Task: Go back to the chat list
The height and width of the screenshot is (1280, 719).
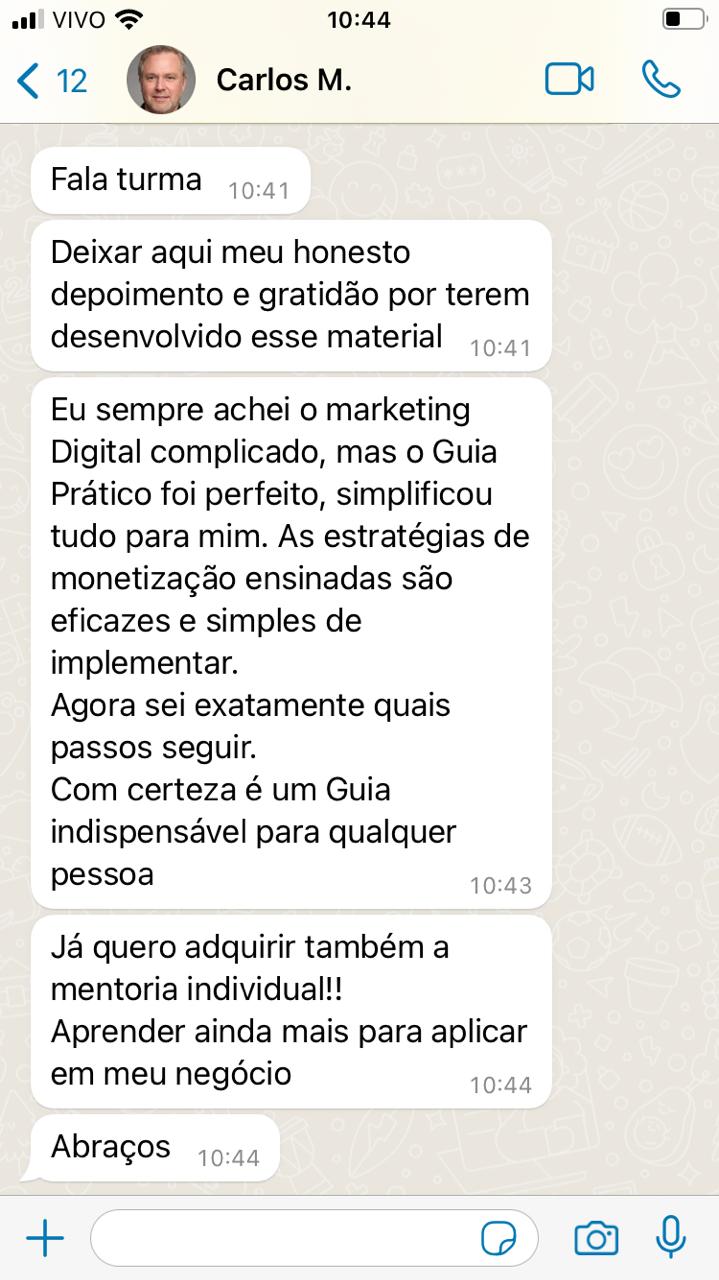Action: [50, 80]
